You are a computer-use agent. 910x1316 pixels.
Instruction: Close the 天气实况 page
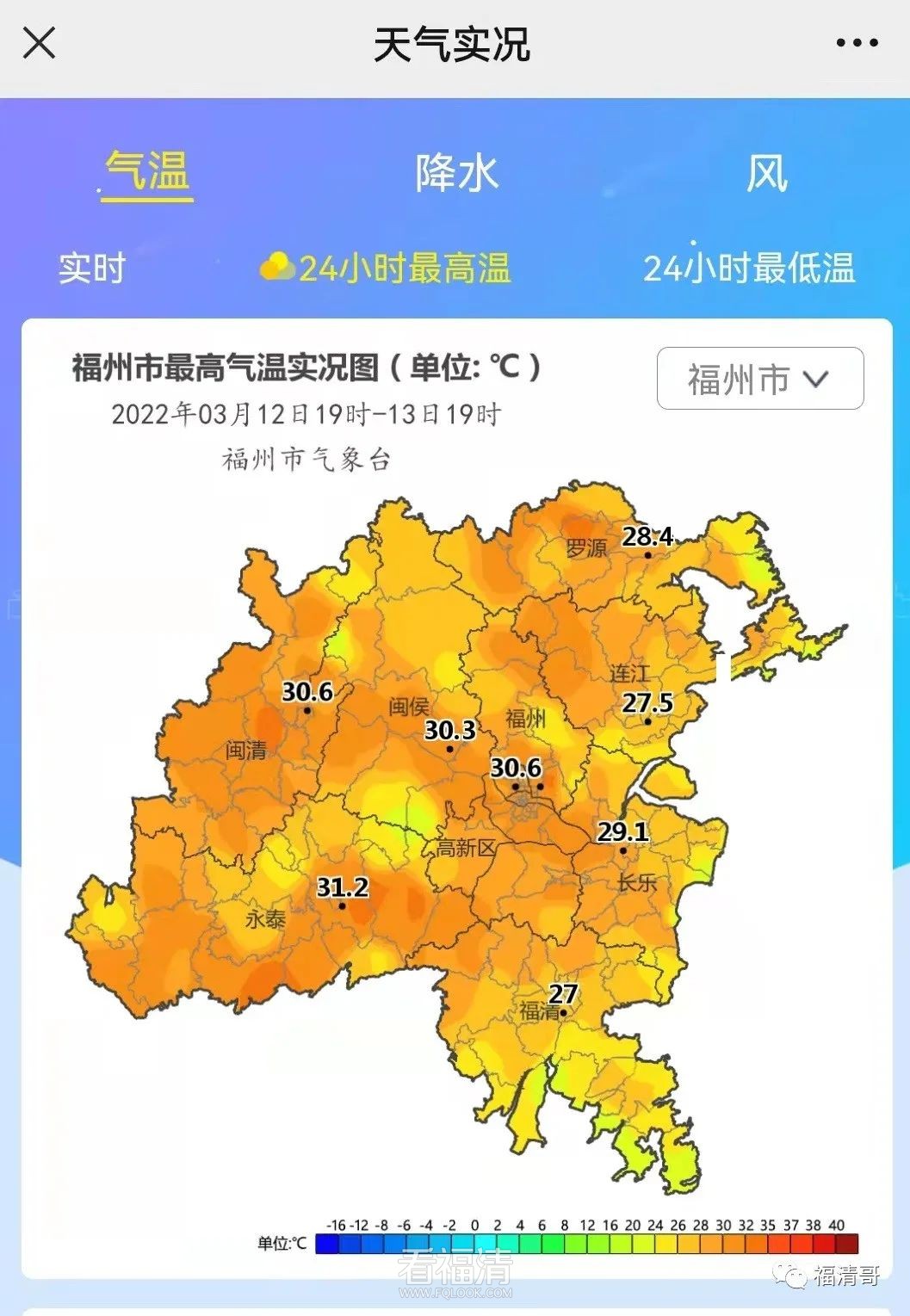[x=39, y=43]
